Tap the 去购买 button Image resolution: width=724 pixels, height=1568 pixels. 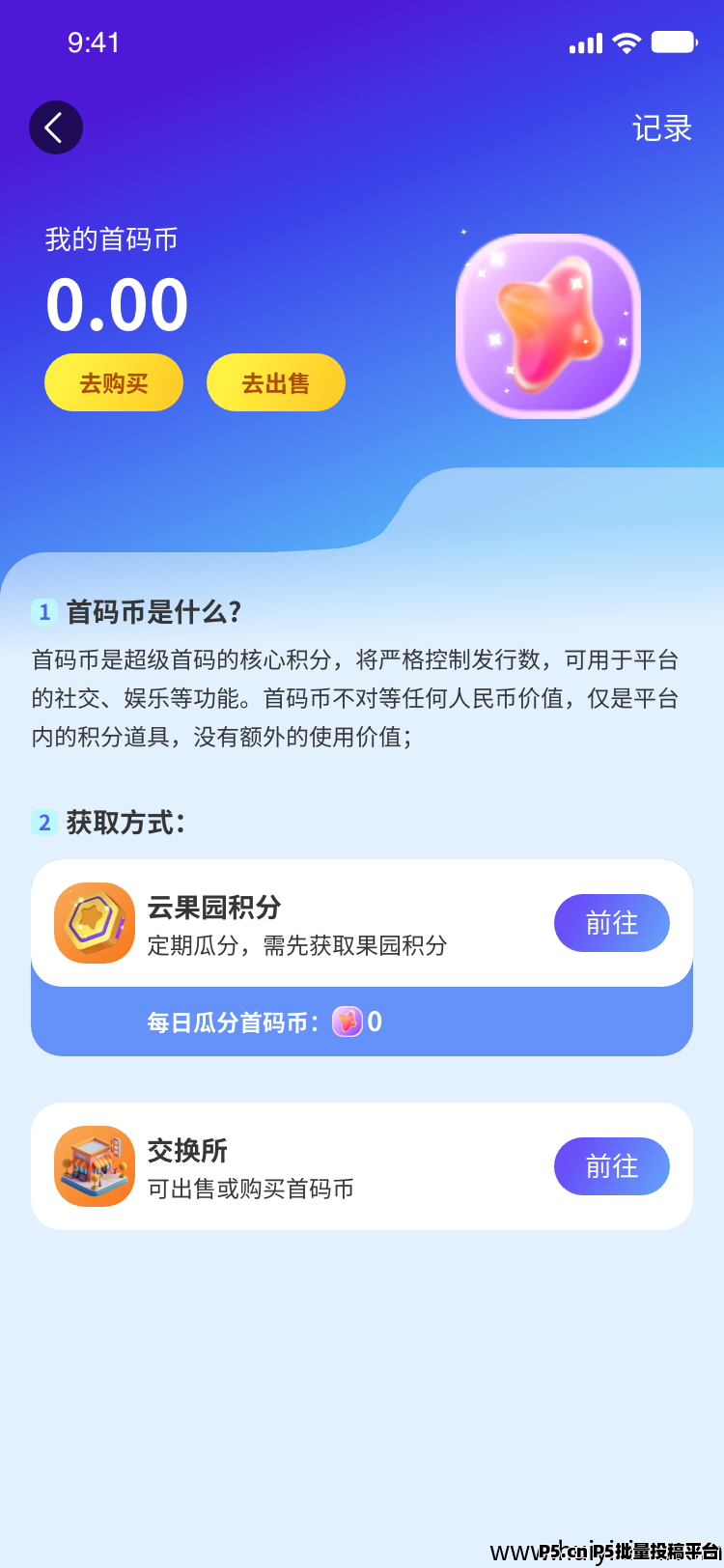pyautogui.click(x=114, y=382)
